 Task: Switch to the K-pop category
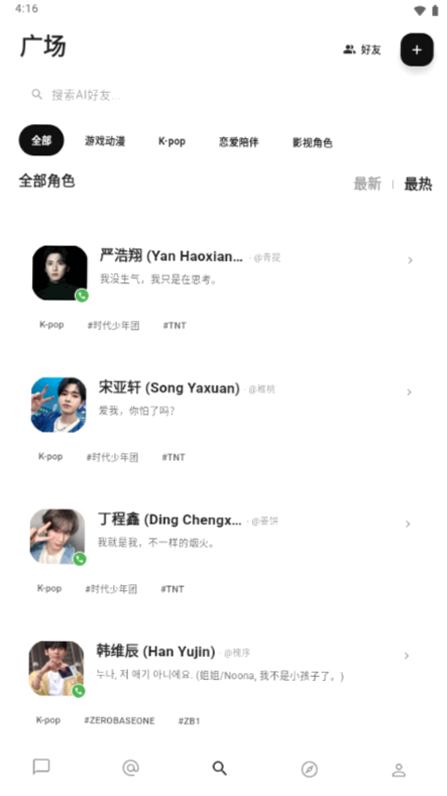172,141
